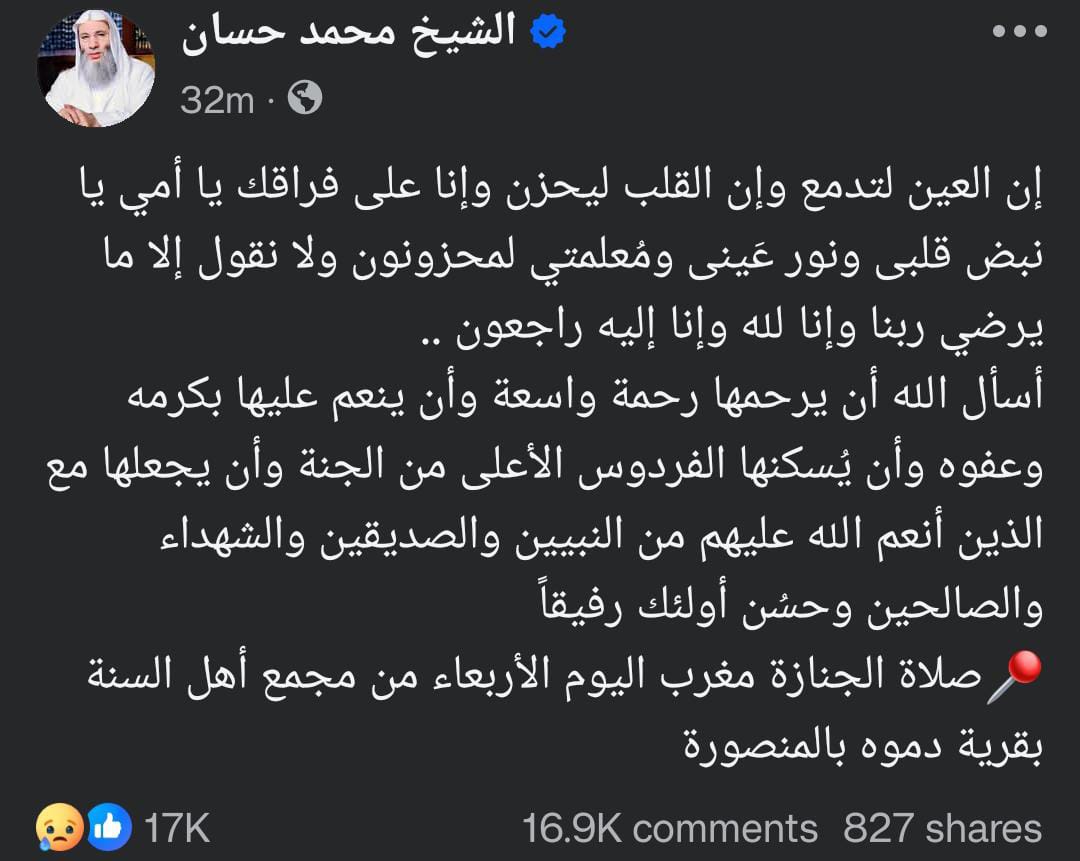View the 827 shares
This screenshot has width=1080, height=861.
(942, 828)
